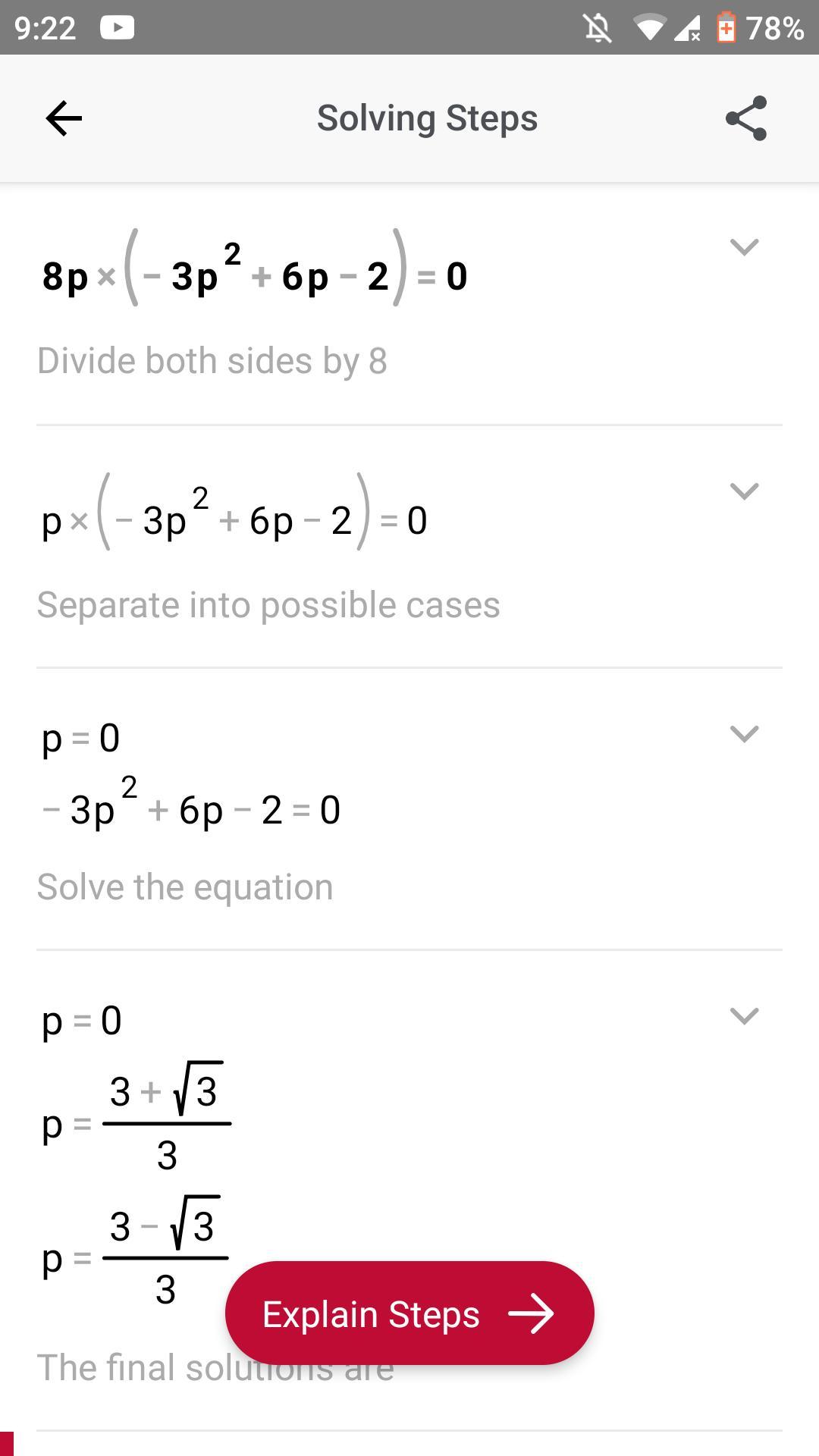819x1456 pixels.
Task: Tap the Explain Steps button
Action: [x=409, y=1313]
